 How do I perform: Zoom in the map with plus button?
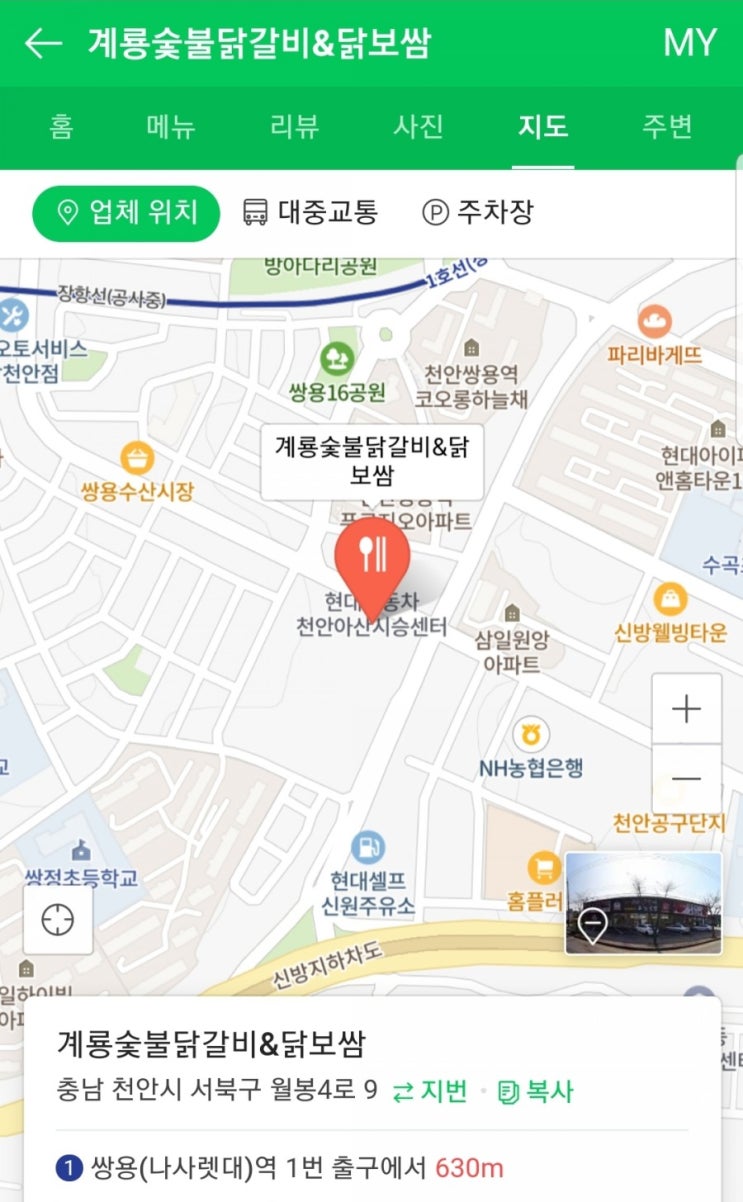coord(687,709)
